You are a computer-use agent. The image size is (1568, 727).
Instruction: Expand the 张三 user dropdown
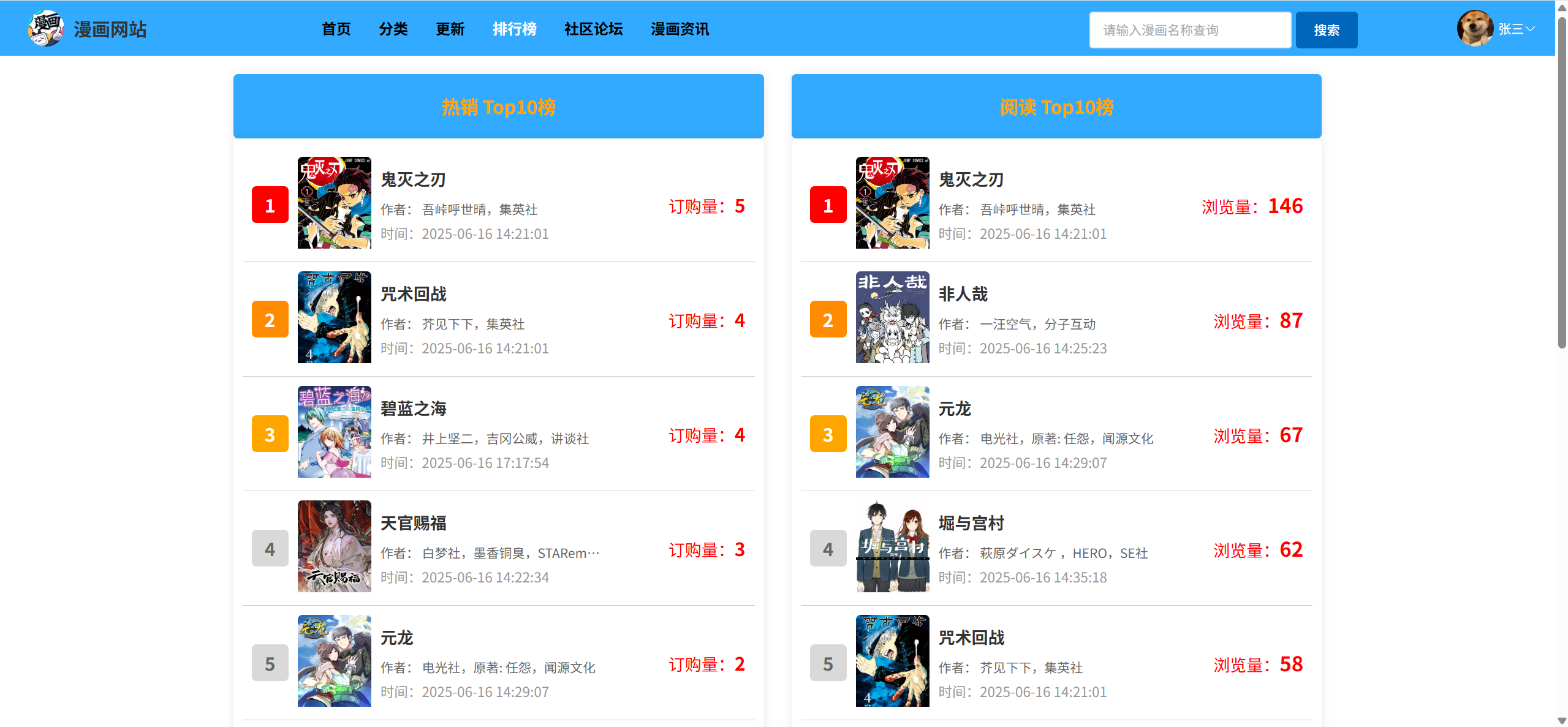point(1515,29)
